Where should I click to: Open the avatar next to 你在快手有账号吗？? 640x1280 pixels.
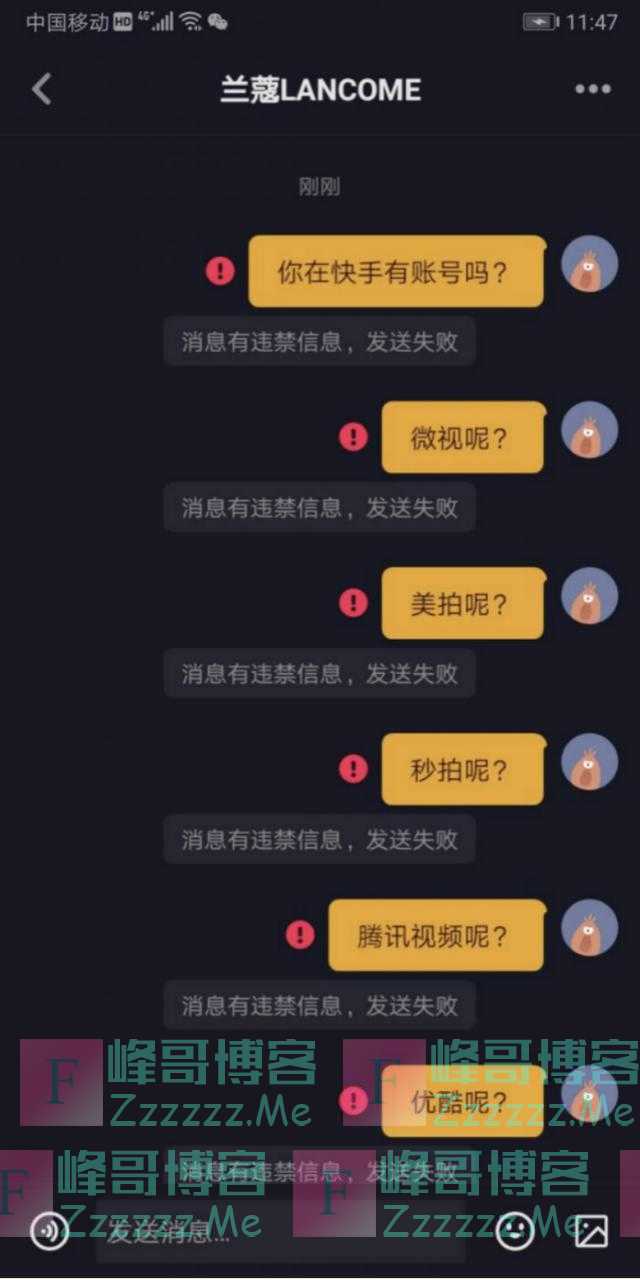589,265
